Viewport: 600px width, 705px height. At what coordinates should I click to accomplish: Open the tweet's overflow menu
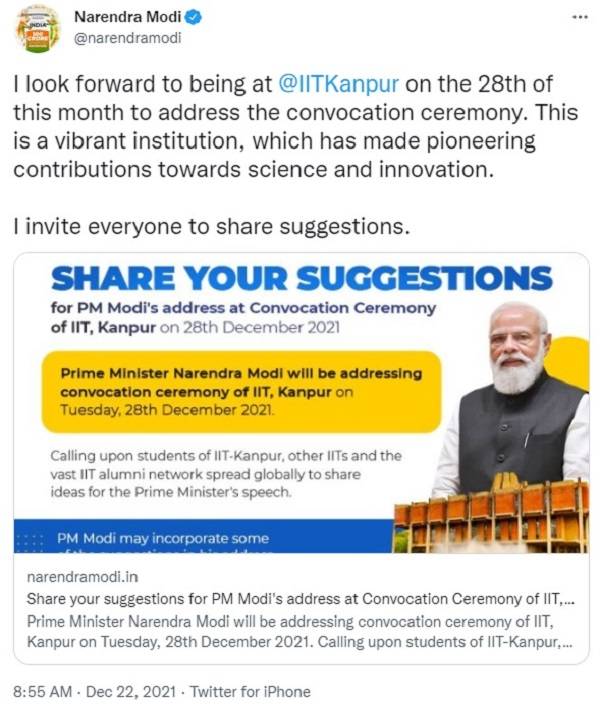tap(578, 18)
